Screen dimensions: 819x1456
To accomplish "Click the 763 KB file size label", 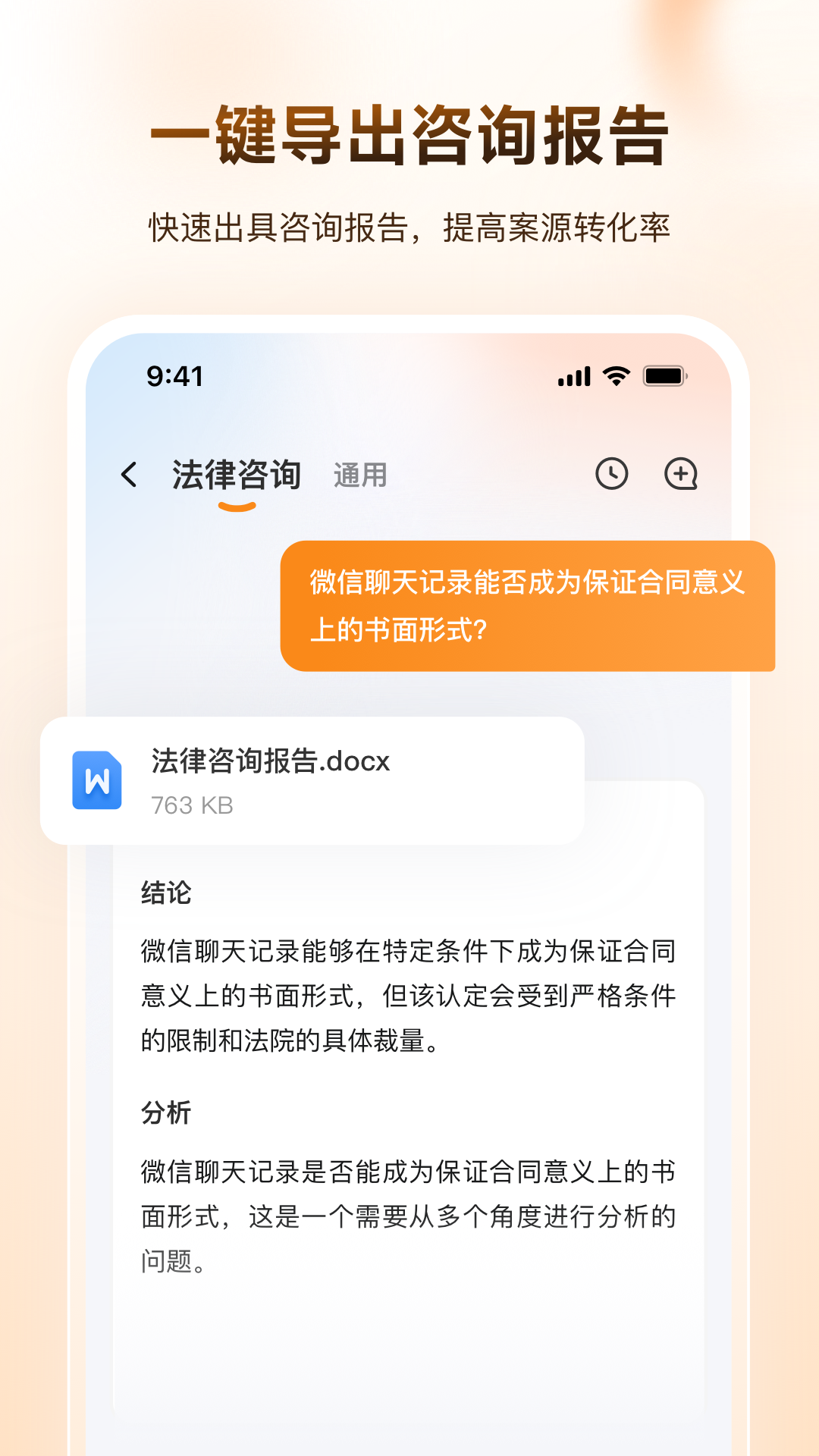I will [193, 805].
